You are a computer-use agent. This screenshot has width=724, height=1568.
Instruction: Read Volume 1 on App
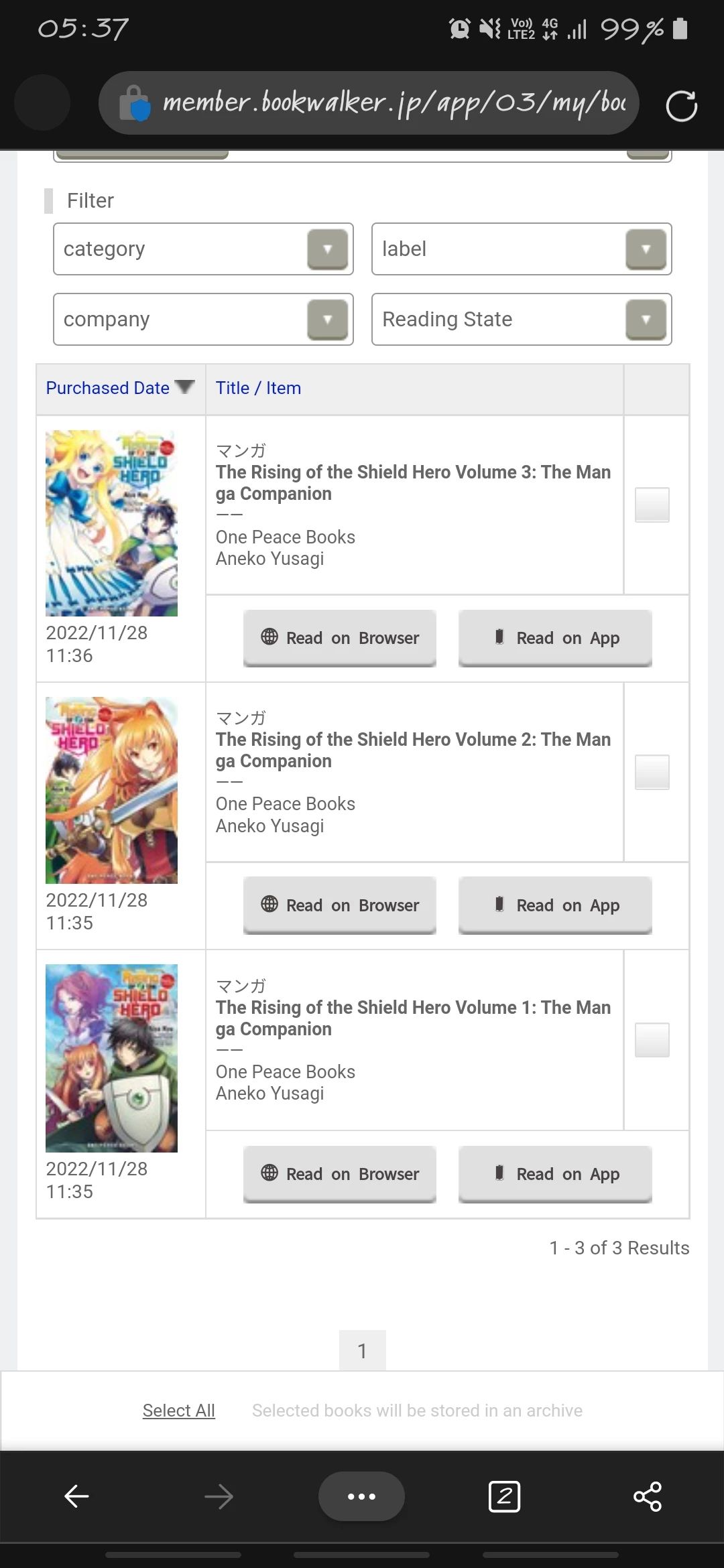tap(555, 1174)
